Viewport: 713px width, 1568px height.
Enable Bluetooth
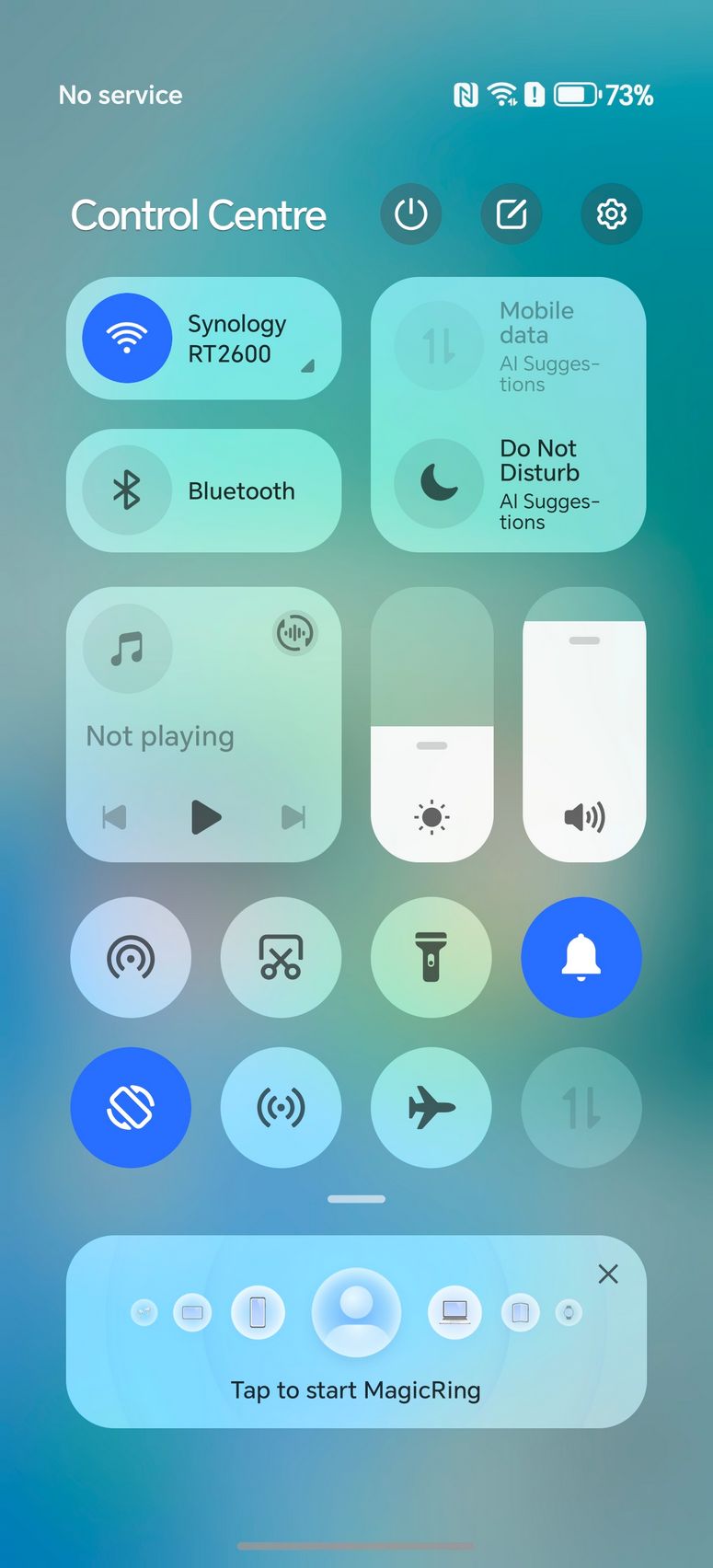click(127, 490)
